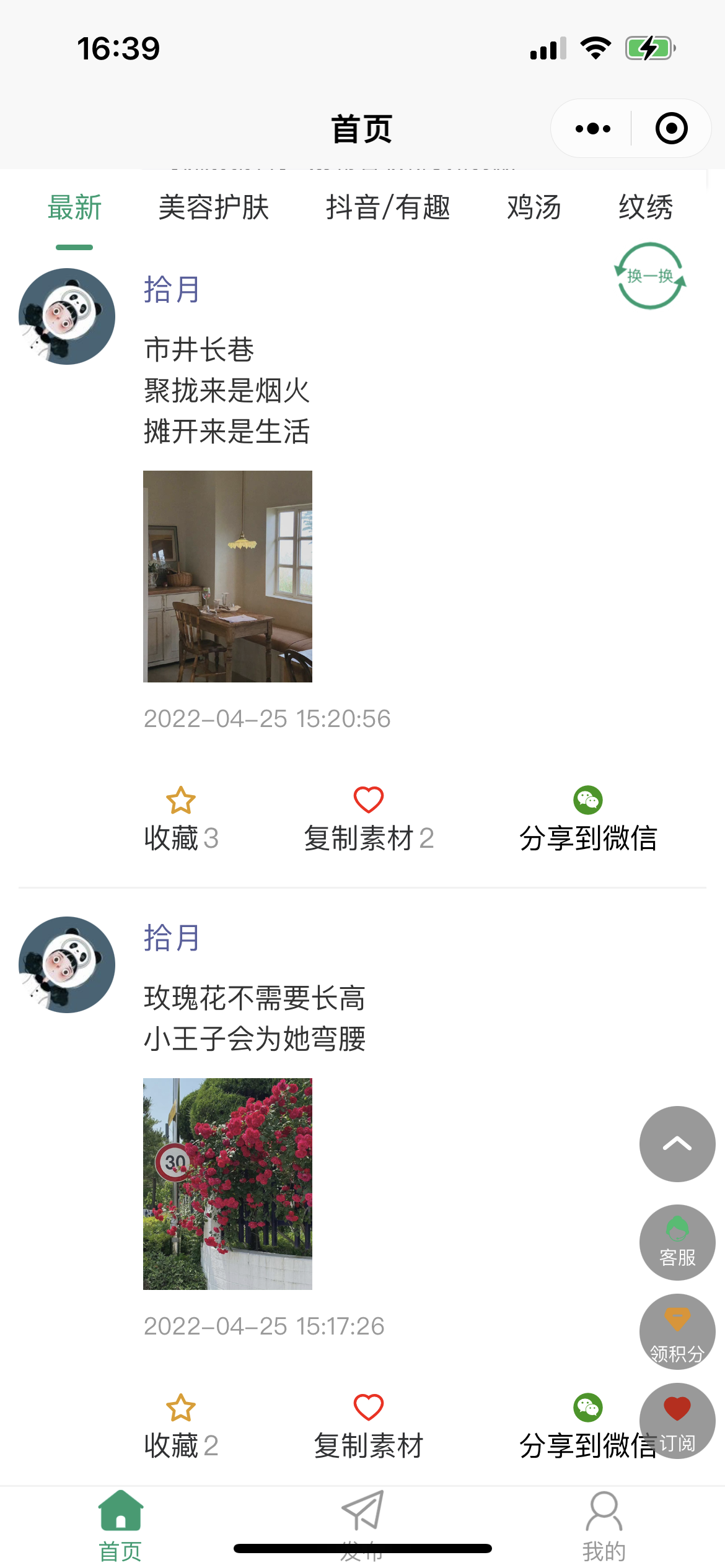The height and width of the screenshot is (1568, 725).
Task: Select the 鸡汤 tab
Action: 534,207
